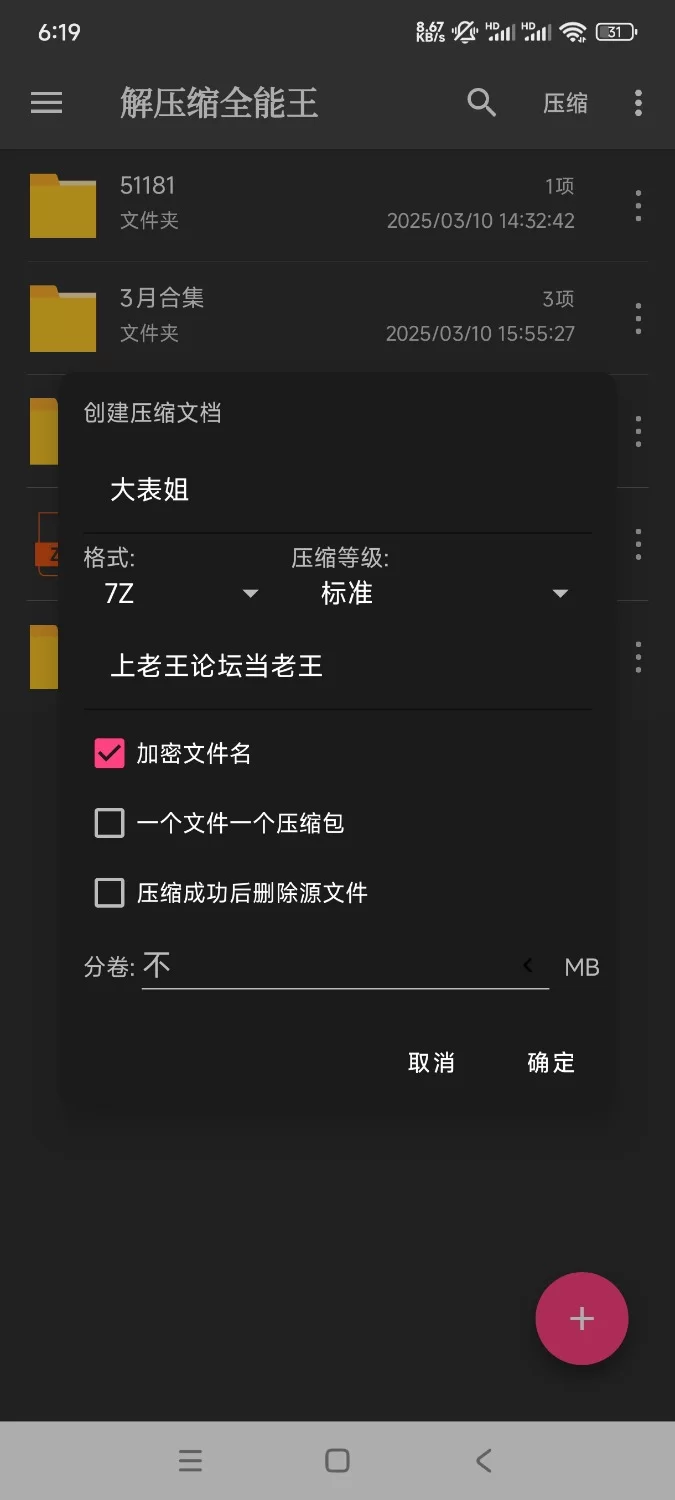Cancel with the 取消 button
The width and height of the screenshot is (675, 1500).
(x=431, y=1062)
